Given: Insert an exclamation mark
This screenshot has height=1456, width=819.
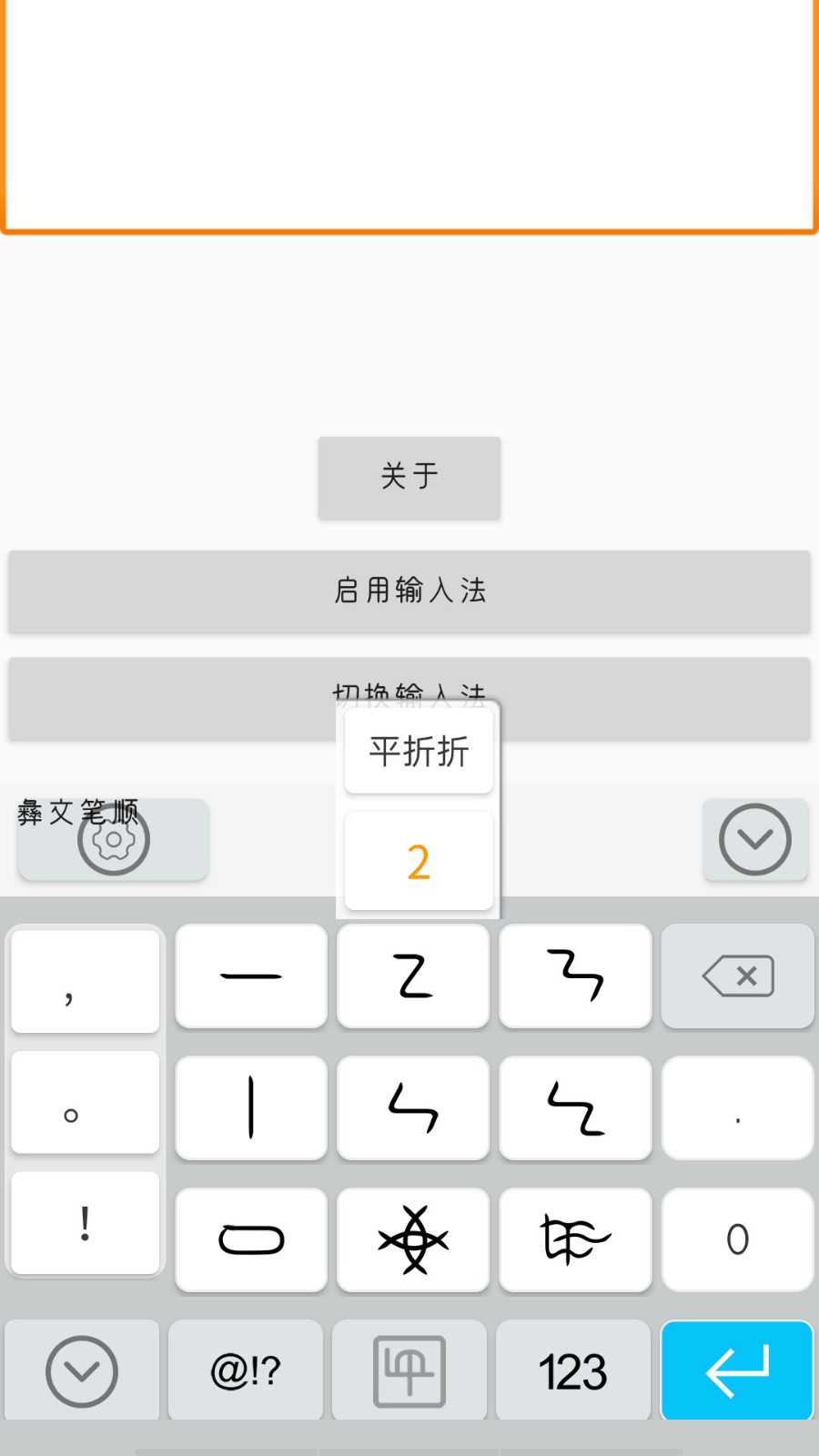Looking at the screenshot, I should tap(86, 1223).
